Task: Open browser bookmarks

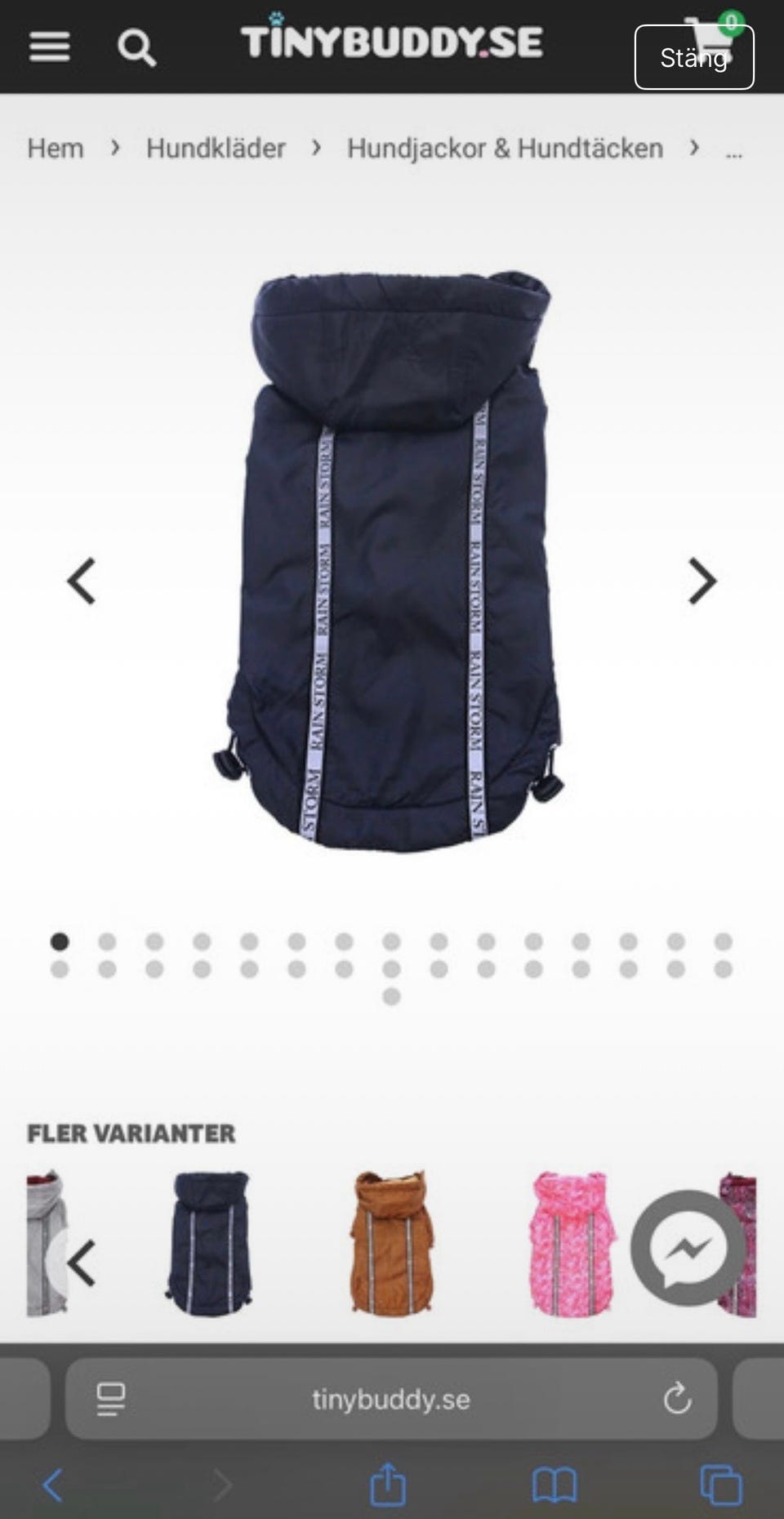Action: 555,1485
